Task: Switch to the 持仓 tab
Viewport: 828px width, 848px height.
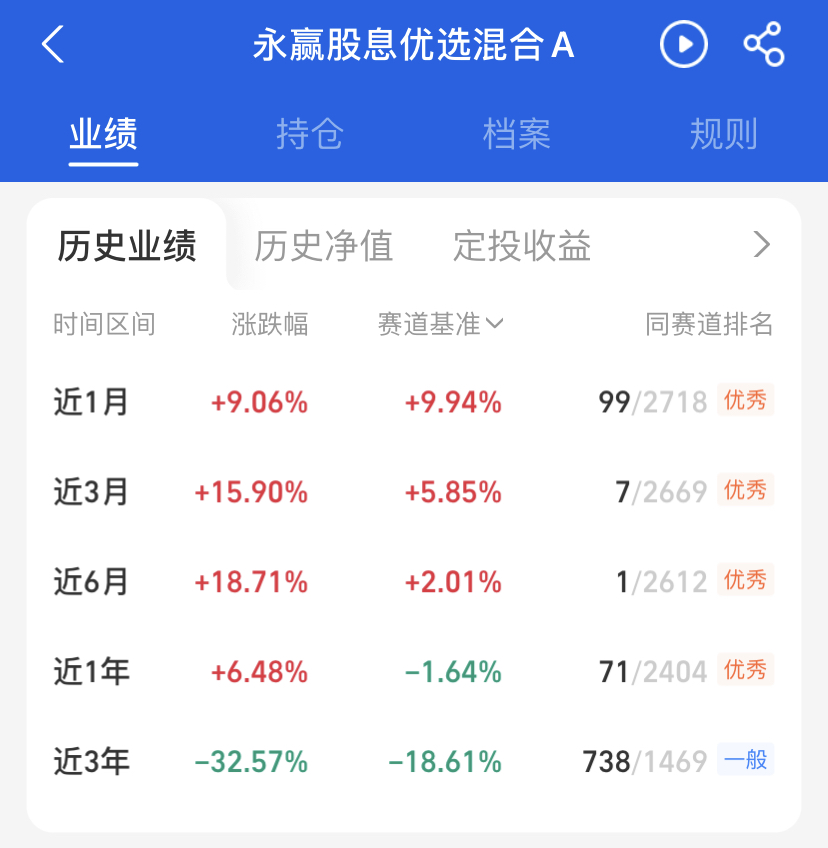Action: (x=309, y=135)
